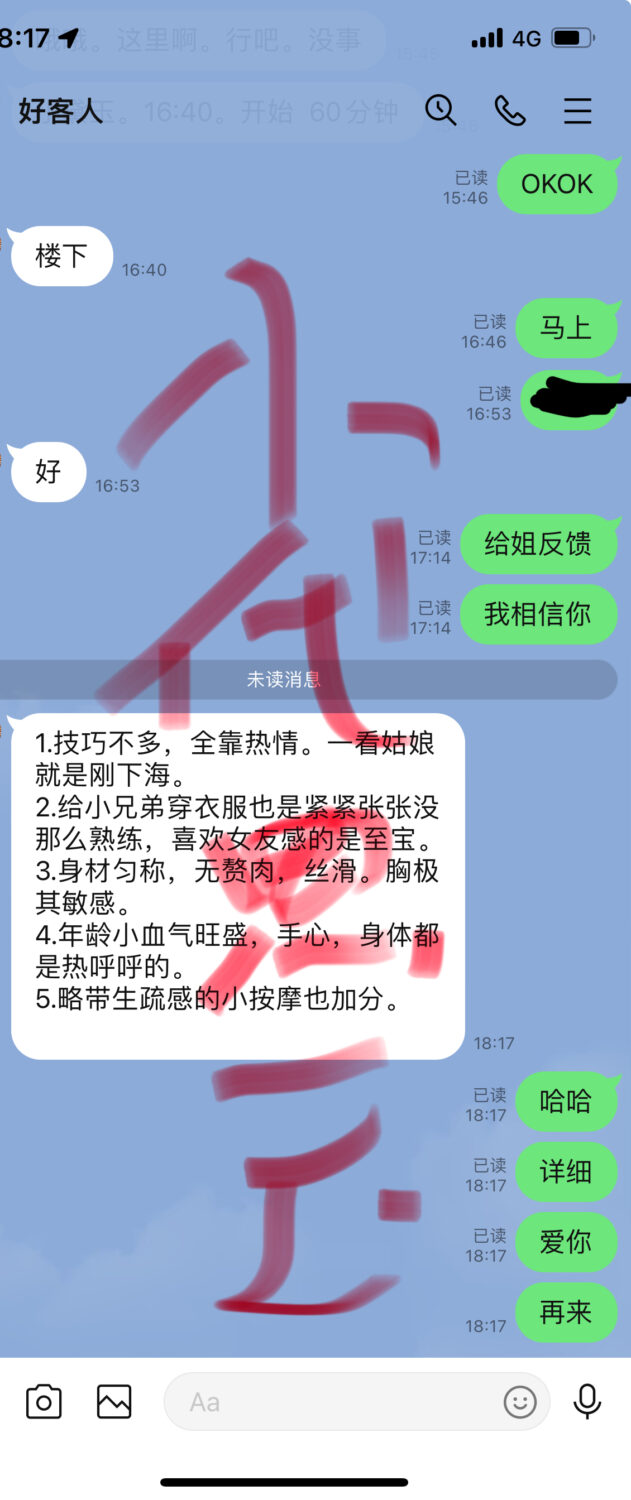
Task: Open the camera to take a photo
Action: (x=44, y=1402)
